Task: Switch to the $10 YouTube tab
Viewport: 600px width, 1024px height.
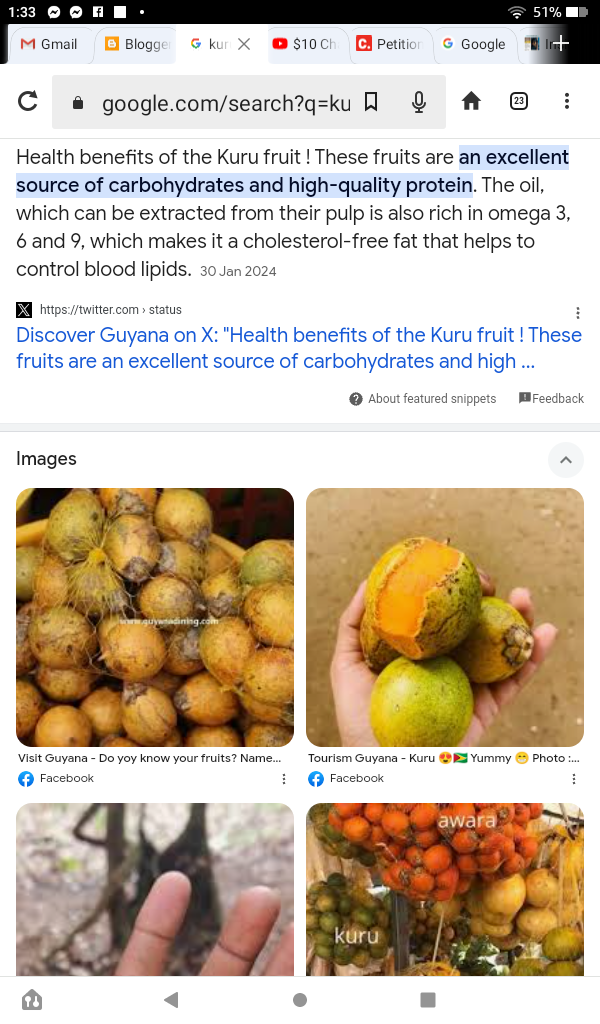Action: (x=305, y=44)
